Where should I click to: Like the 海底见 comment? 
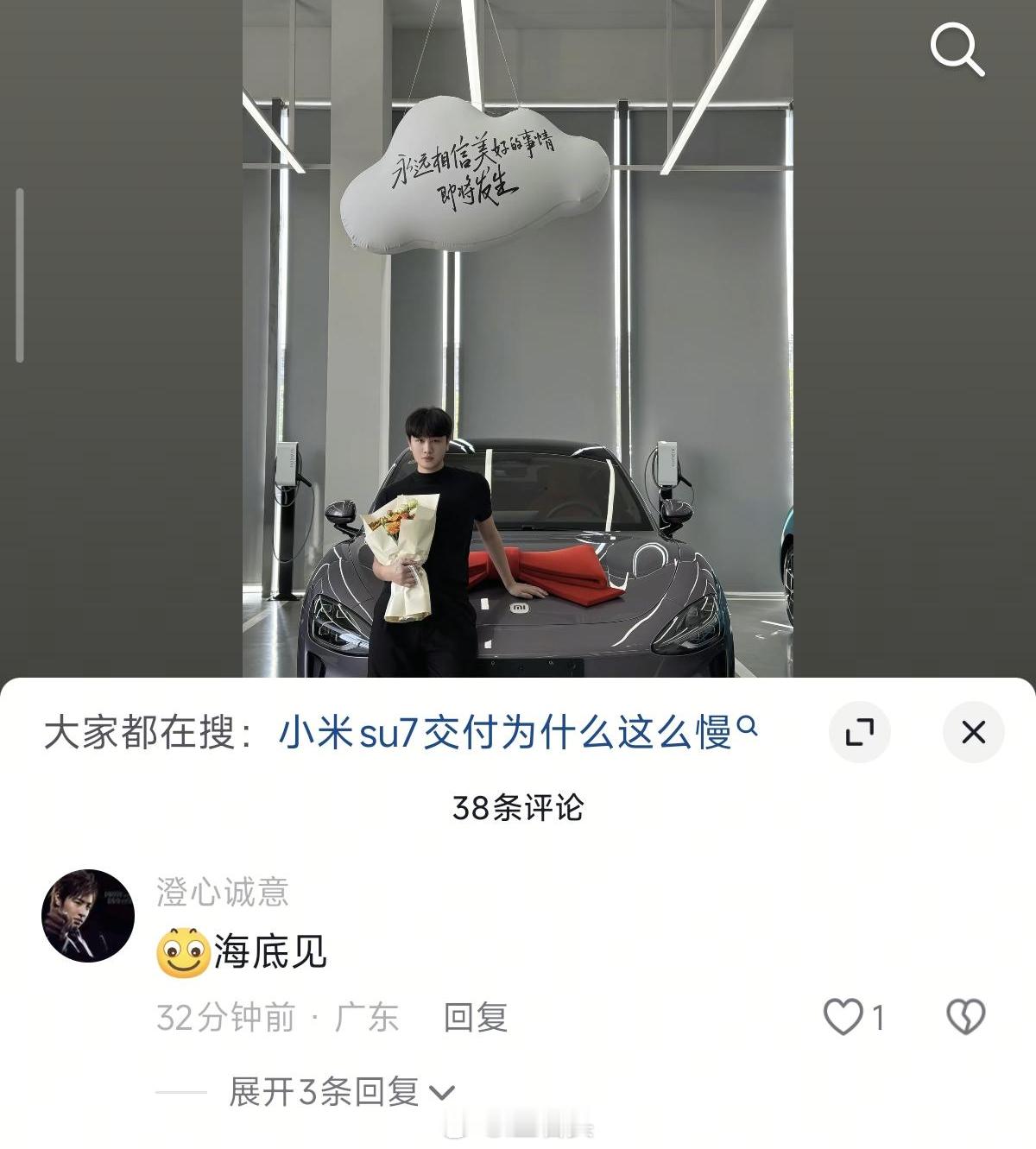coord(843,1017)
